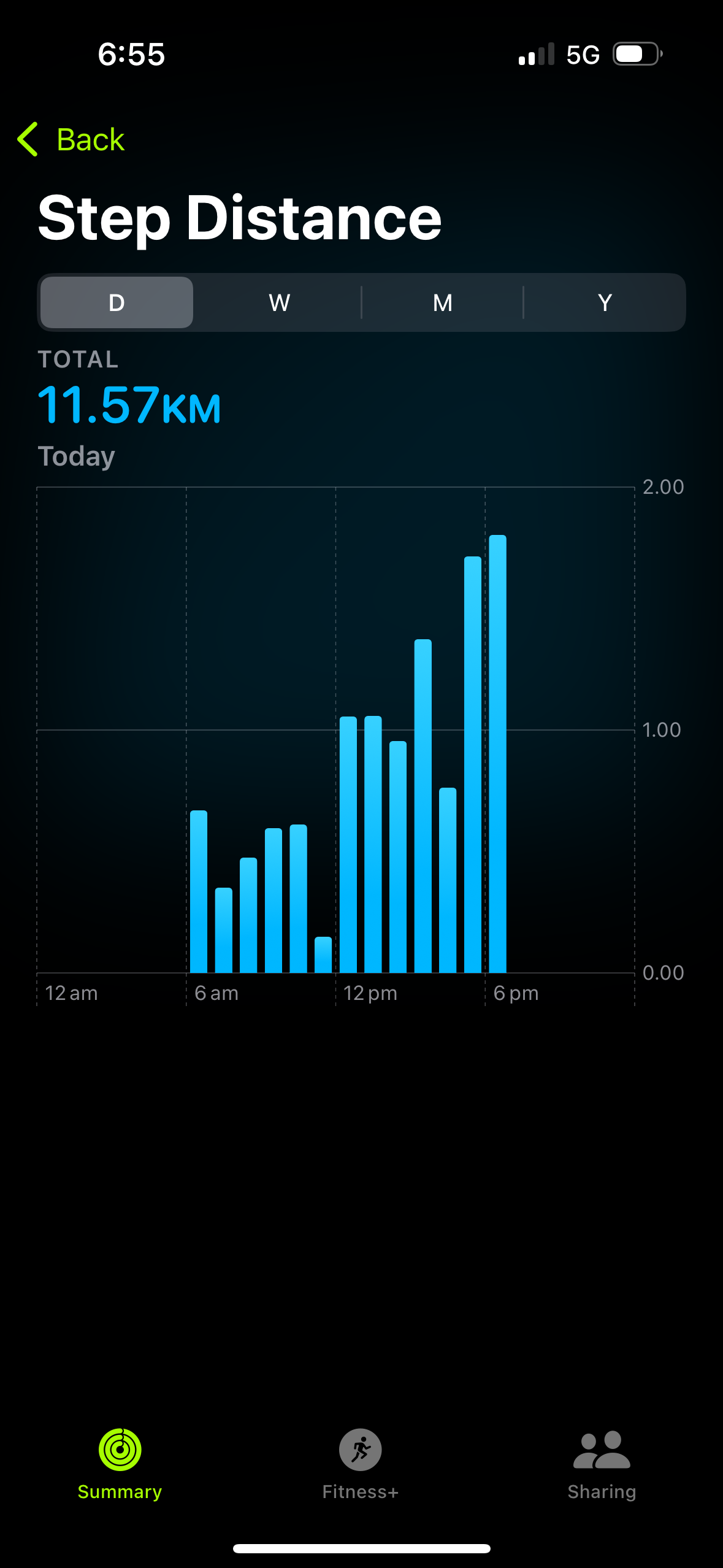Open the Fitness+ tab
The image size is (723, 1568).
tap(361, 1463)
